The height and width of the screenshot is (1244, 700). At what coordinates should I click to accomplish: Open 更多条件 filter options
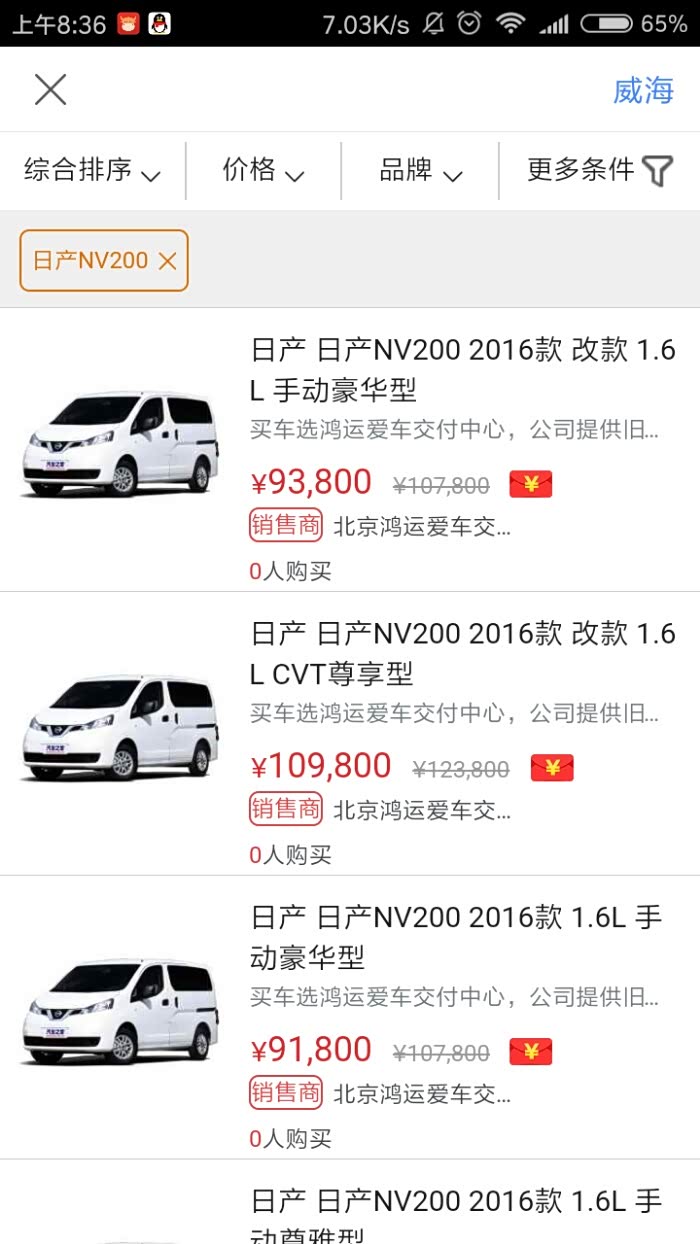(599, 171)
